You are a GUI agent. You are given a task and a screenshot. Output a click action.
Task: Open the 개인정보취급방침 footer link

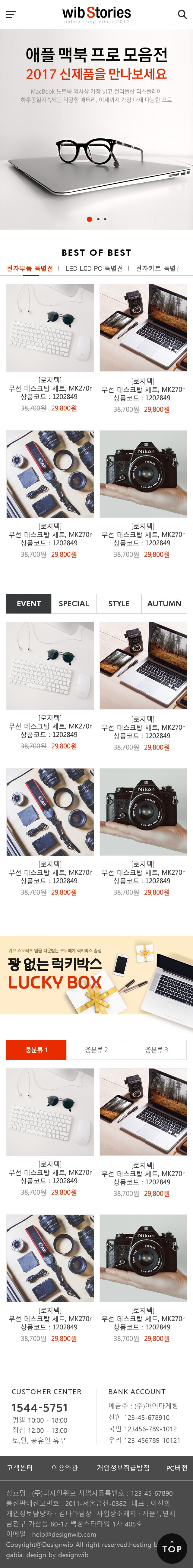pyautogui.click(x=123, y=1467)
